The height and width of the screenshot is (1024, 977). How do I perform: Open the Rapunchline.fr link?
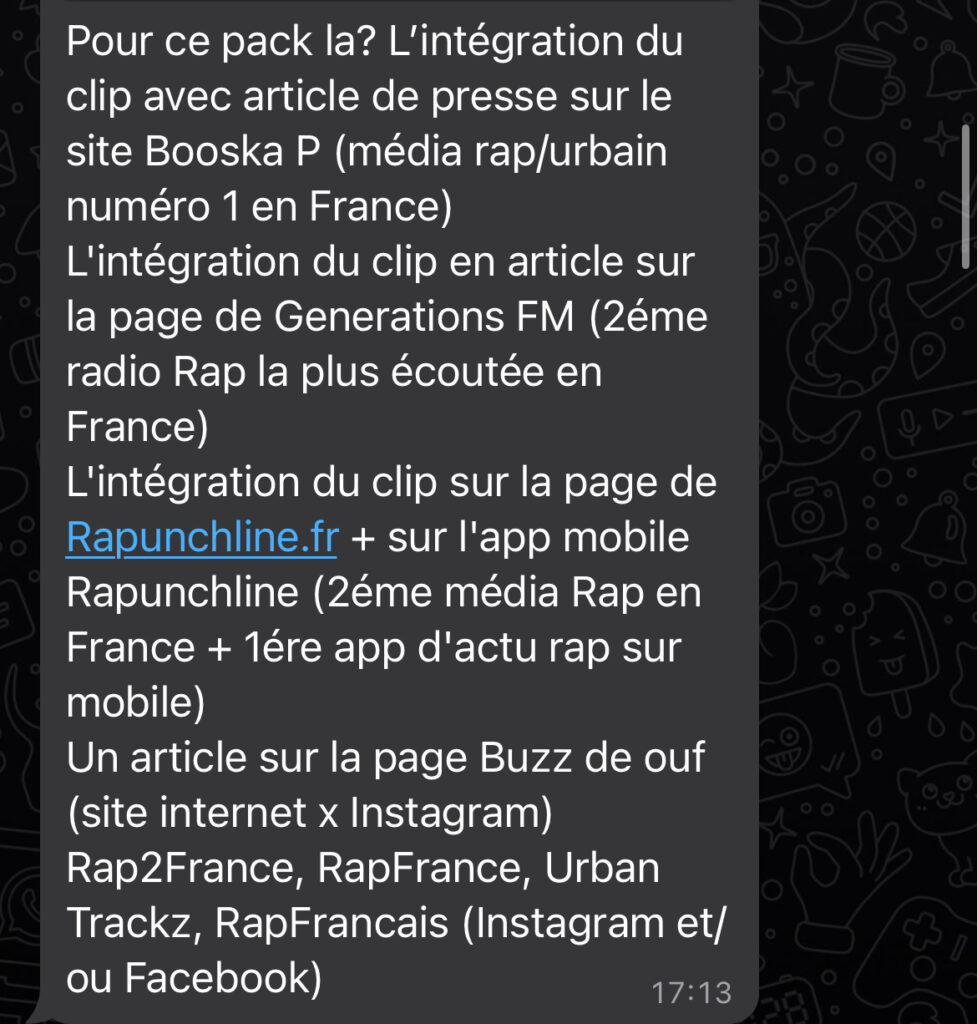click(x=201, y=538)
